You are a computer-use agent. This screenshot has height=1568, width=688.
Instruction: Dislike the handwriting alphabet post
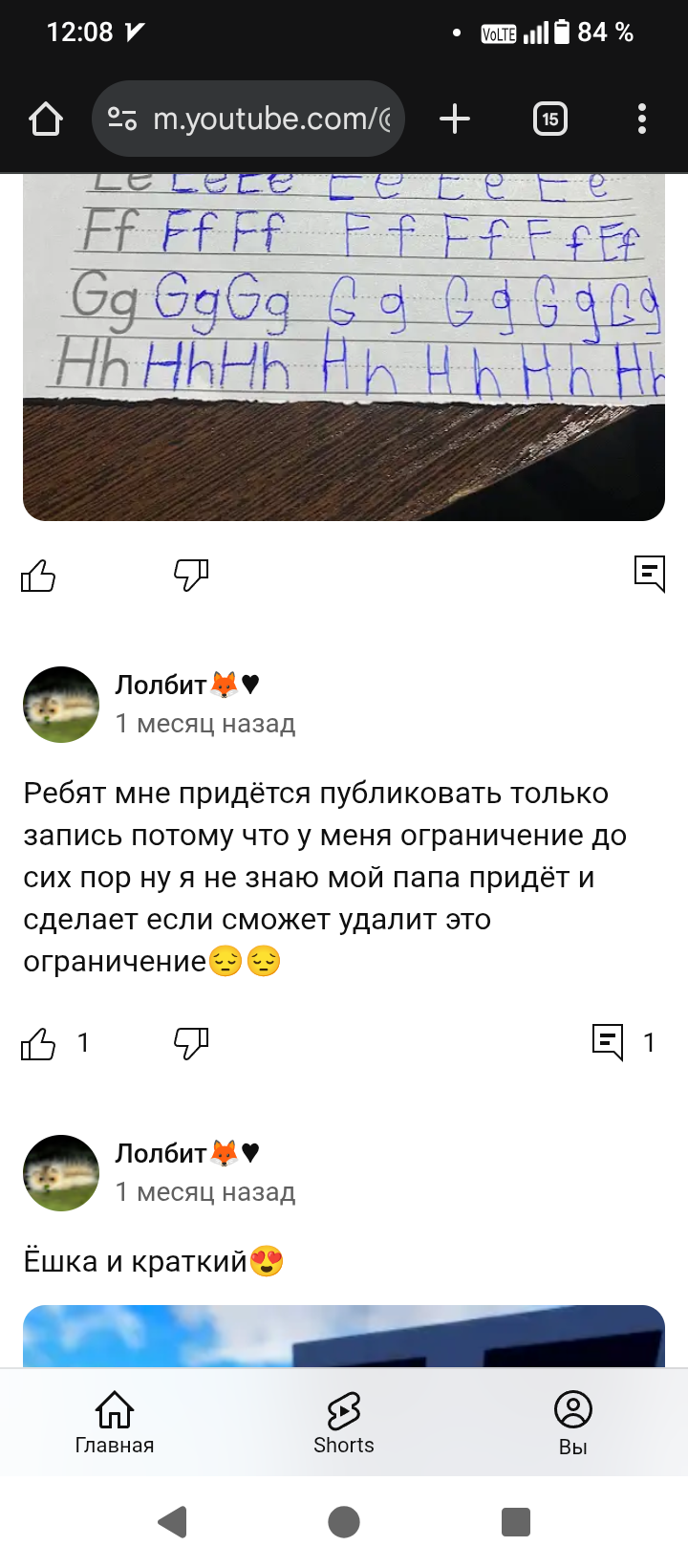(190, 576)
